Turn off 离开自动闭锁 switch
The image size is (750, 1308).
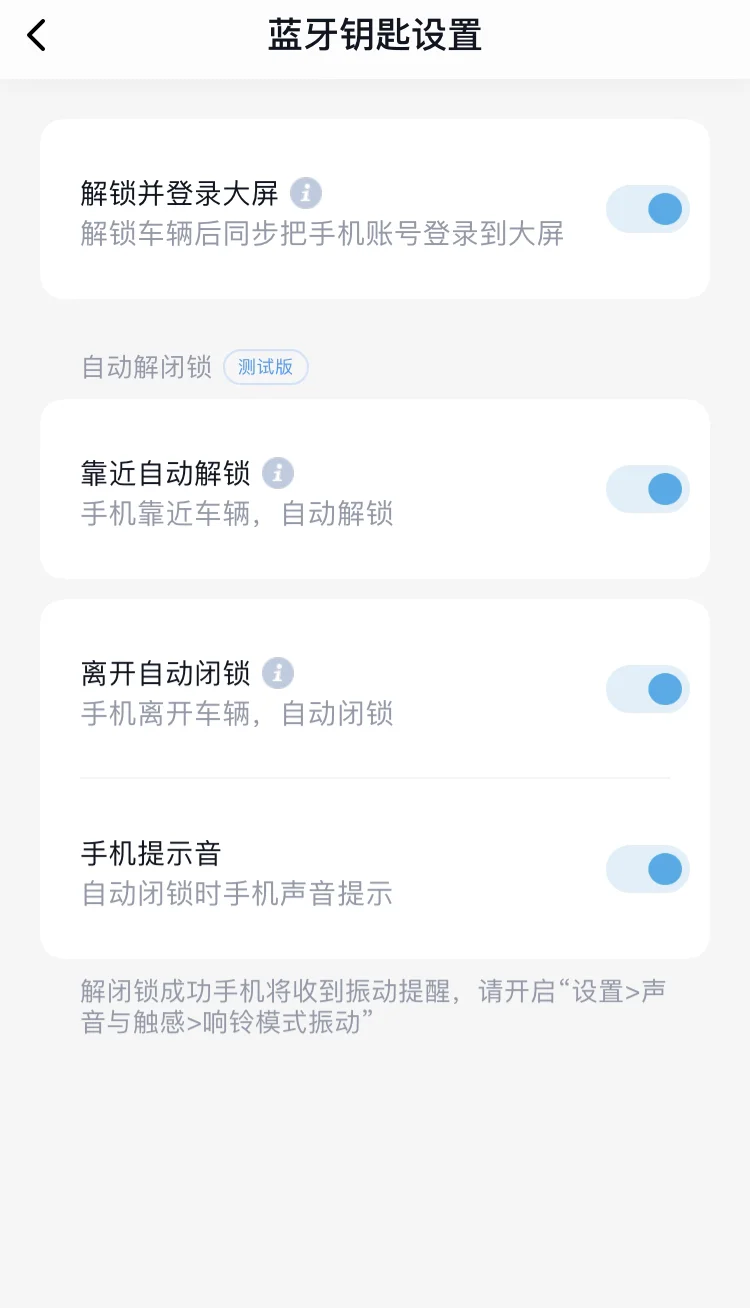click(x=648, y=689)
